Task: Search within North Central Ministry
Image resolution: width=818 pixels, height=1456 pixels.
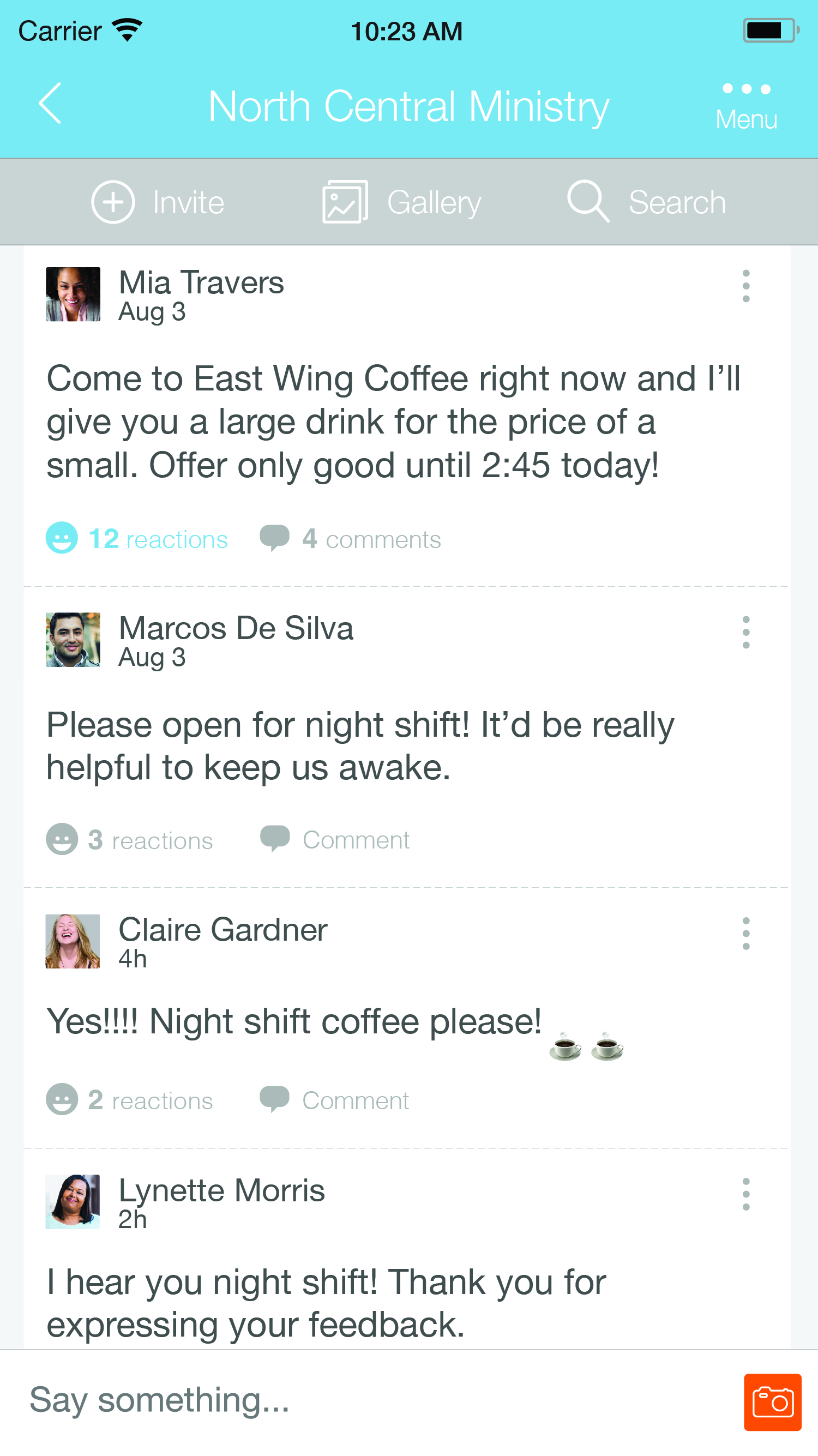Action: [647, 202]
